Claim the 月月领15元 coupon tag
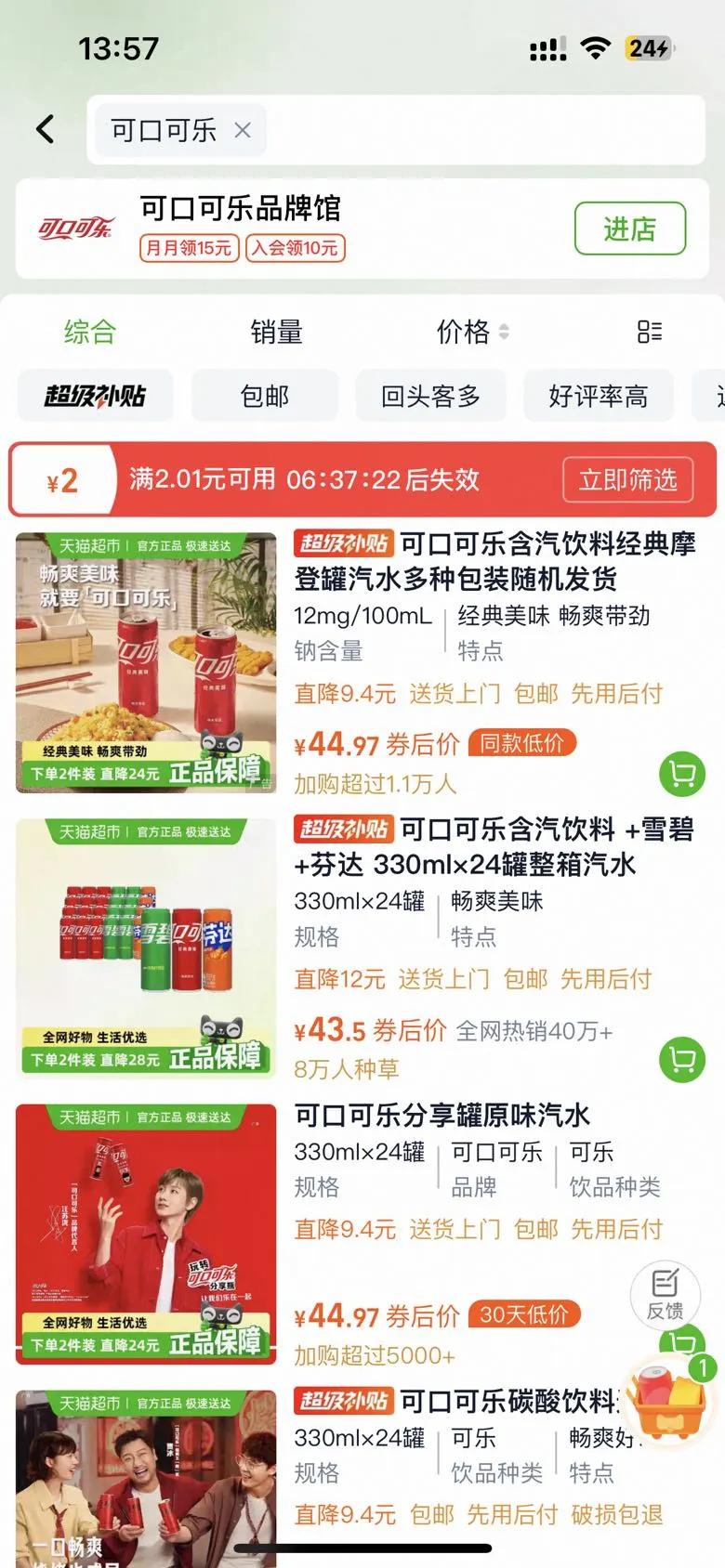 pyautogui.click(x=190, y=247)
